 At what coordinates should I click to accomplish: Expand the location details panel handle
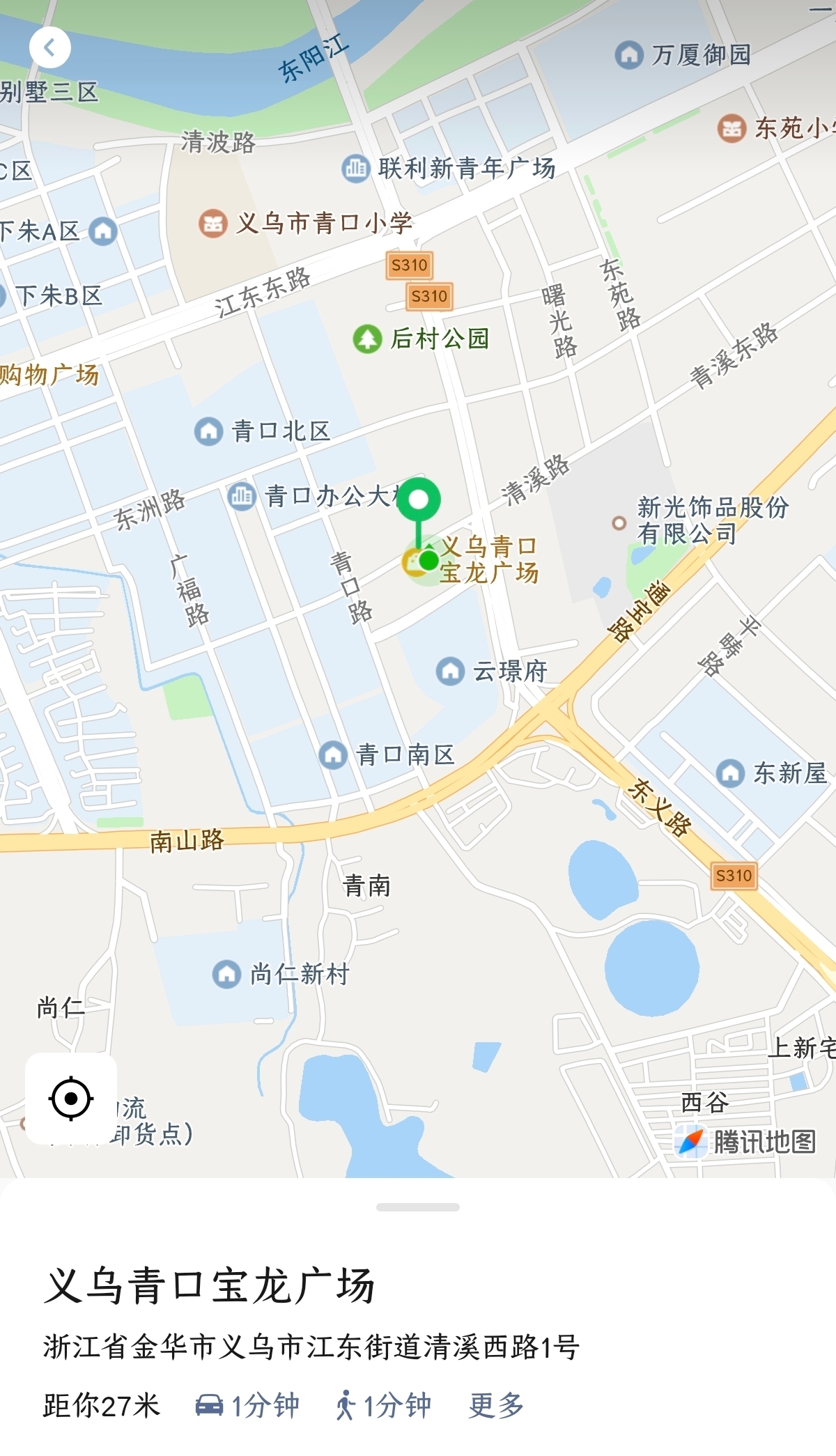coord(417,1207)
